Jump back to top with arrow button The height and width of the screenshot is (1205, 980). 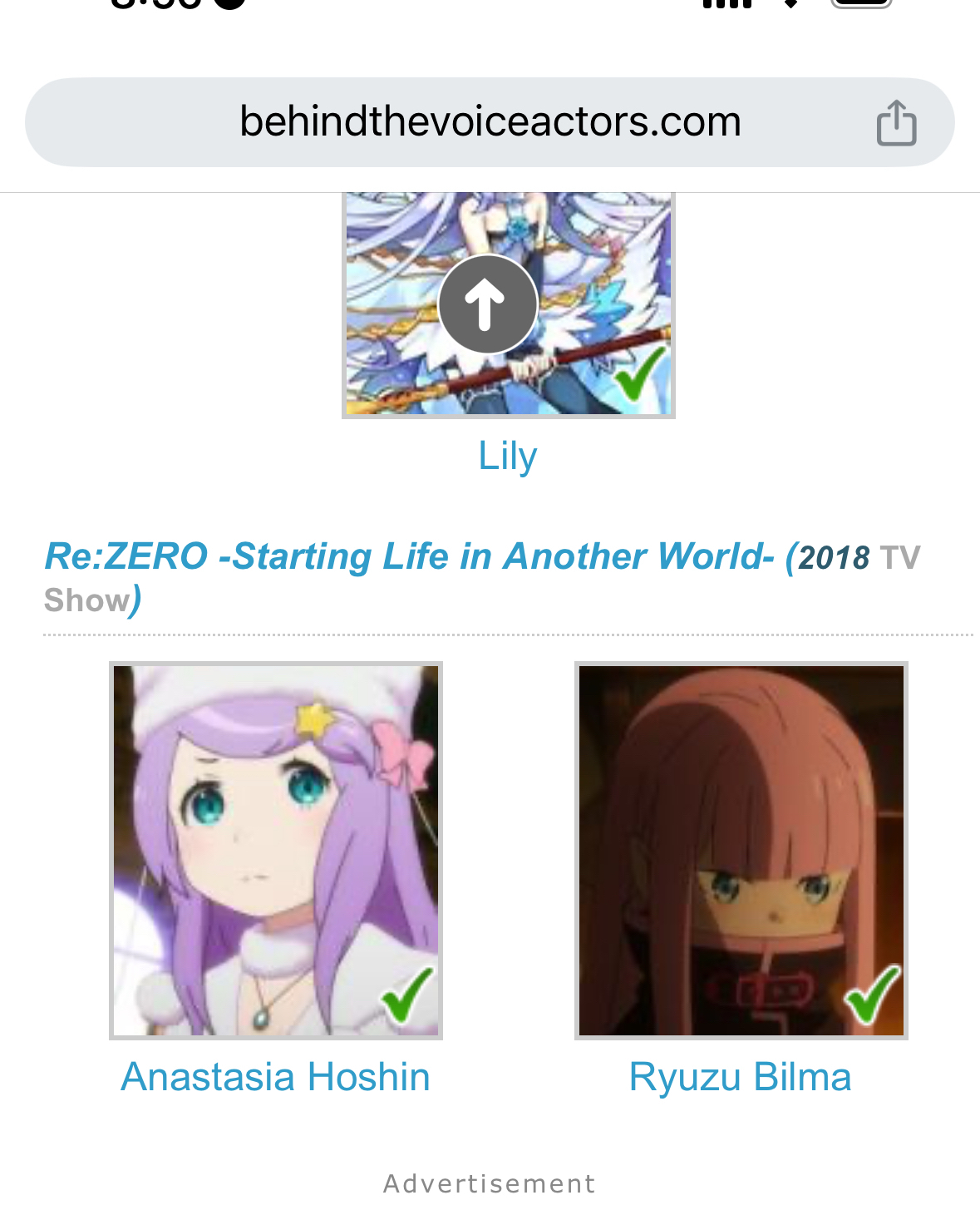488,304
